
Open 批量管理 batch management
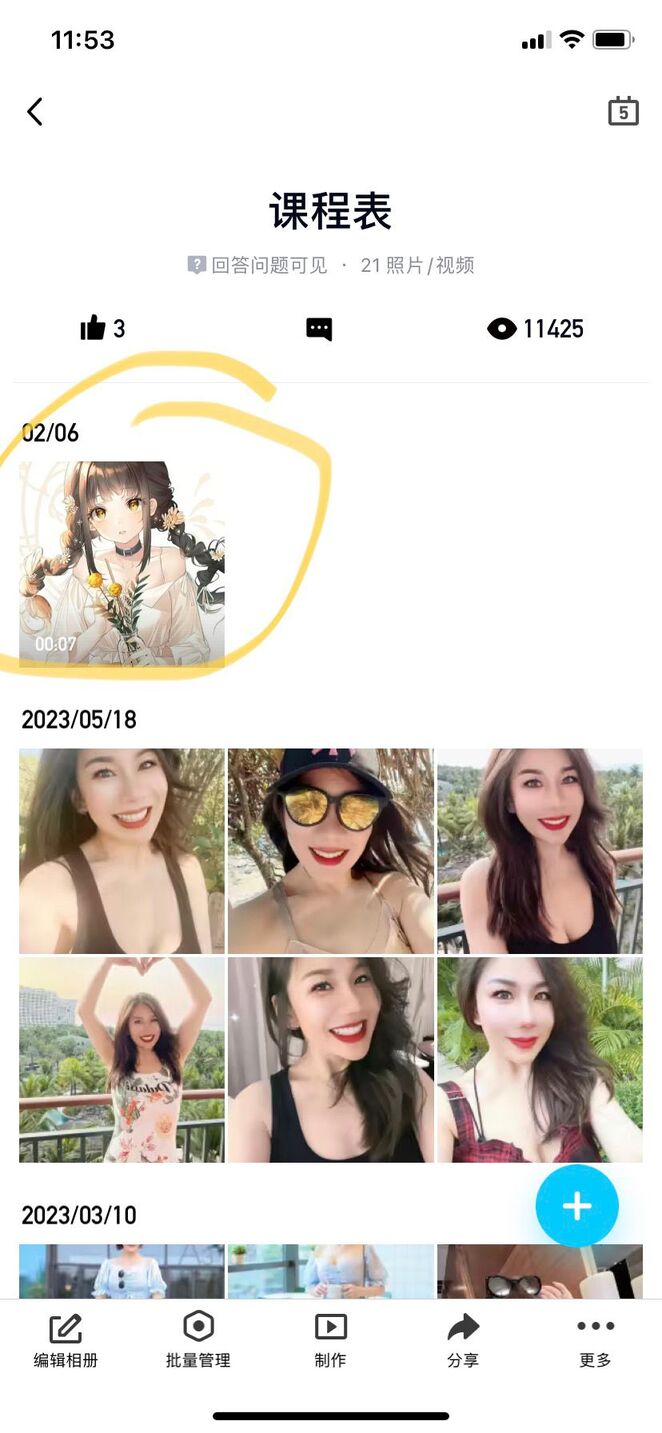[x=198, y=1340]
